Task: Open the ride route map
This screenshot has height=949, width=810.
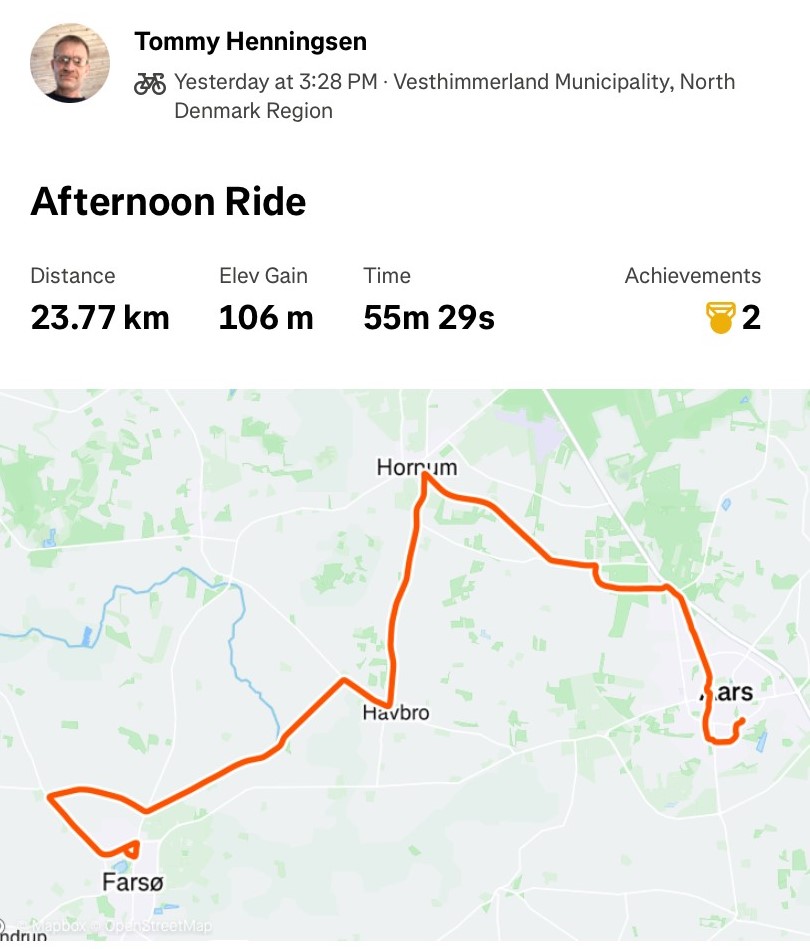Action: tap(405, 660)
